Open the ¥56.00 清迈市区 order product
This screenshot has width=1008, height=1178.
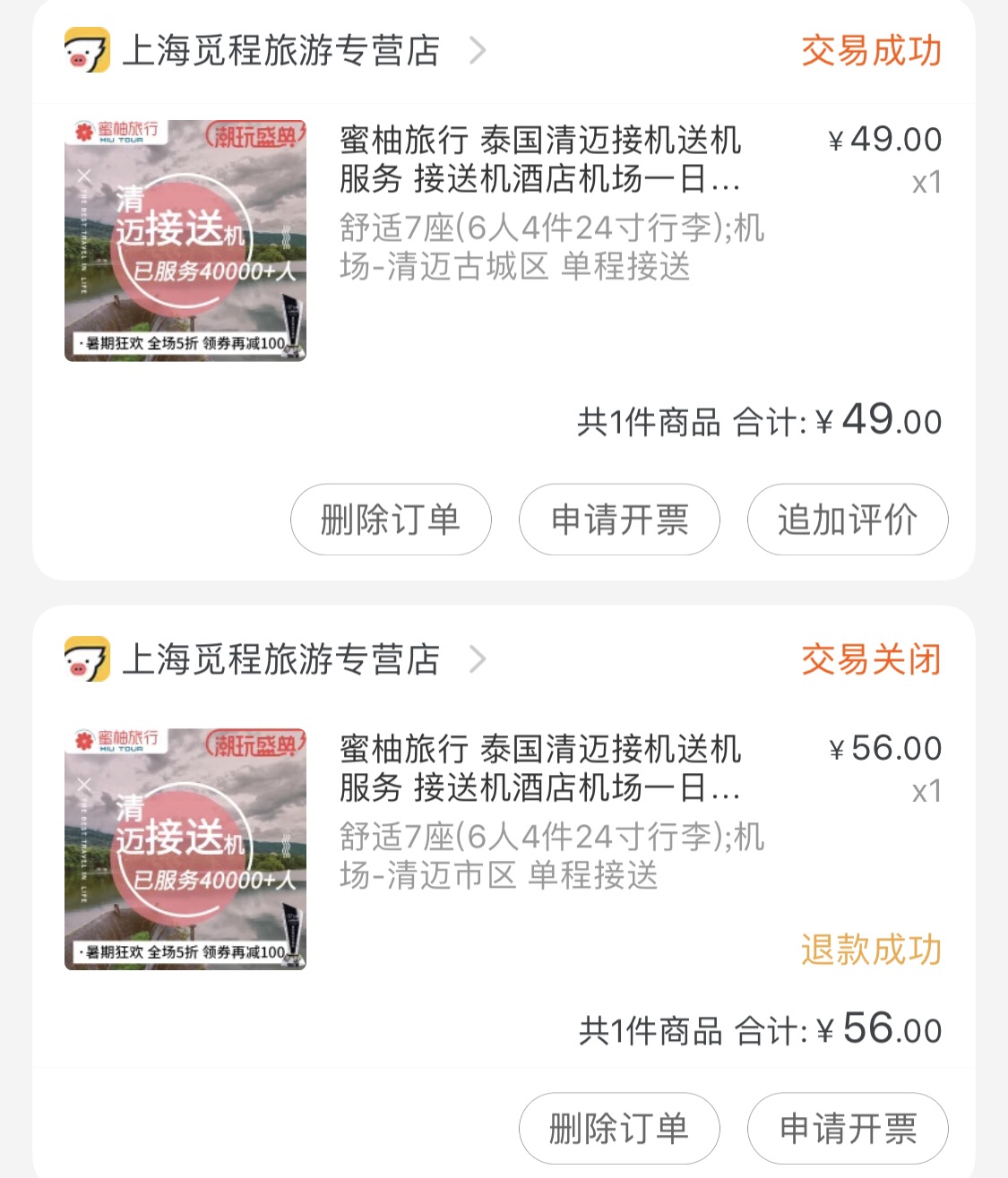click(539, 769)
